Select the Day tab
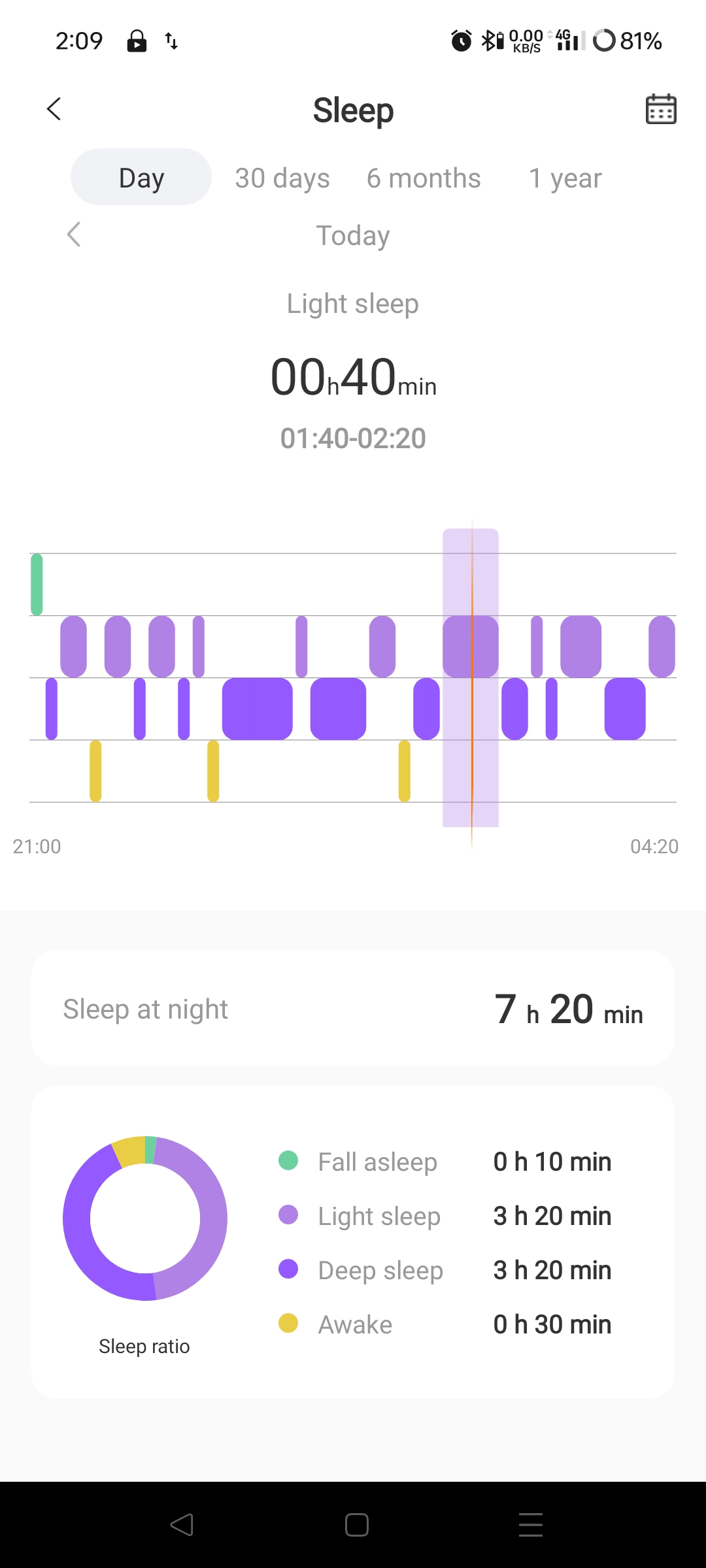Screen dimensions: 706x1568 point(141,177)
